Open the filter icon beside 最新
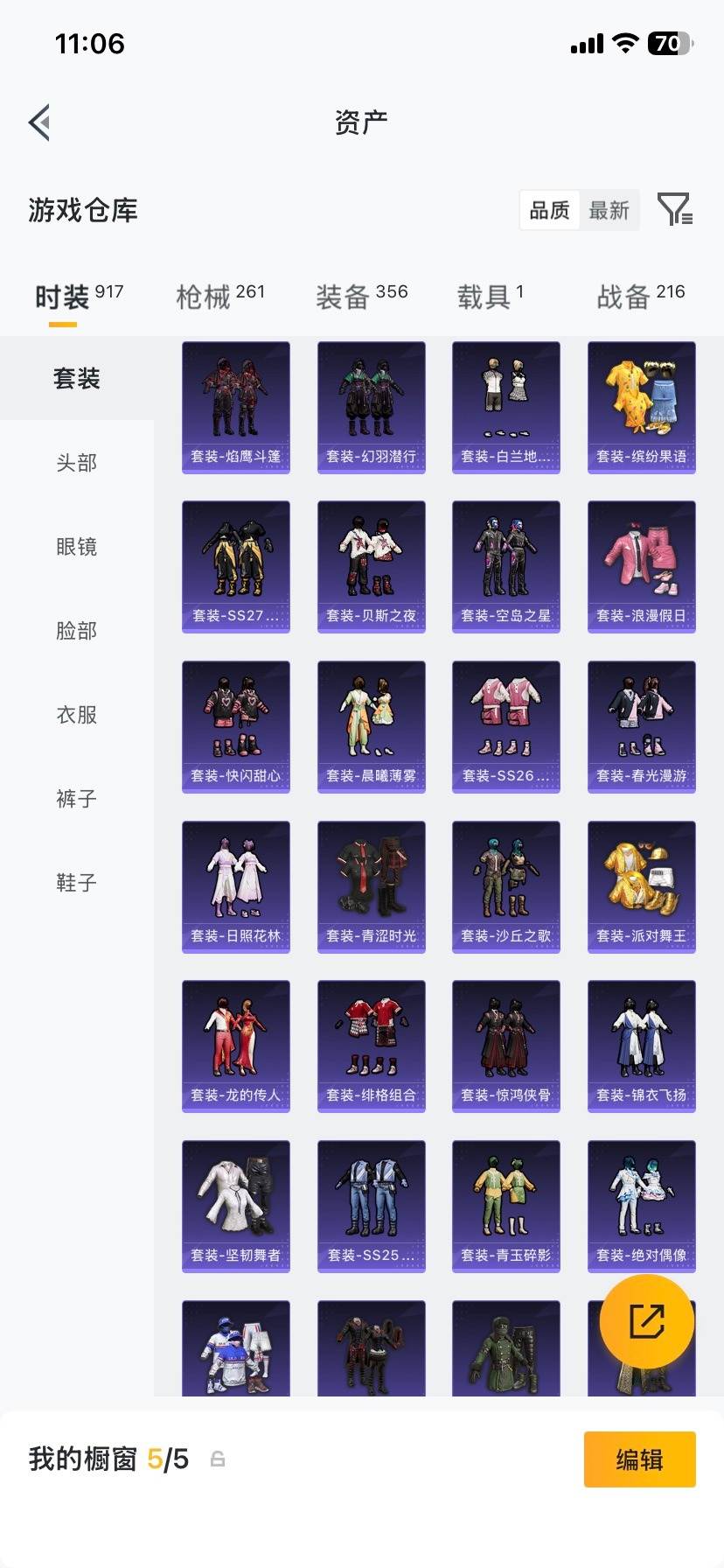Viewport: 724px width, 1568px height. 677,210
